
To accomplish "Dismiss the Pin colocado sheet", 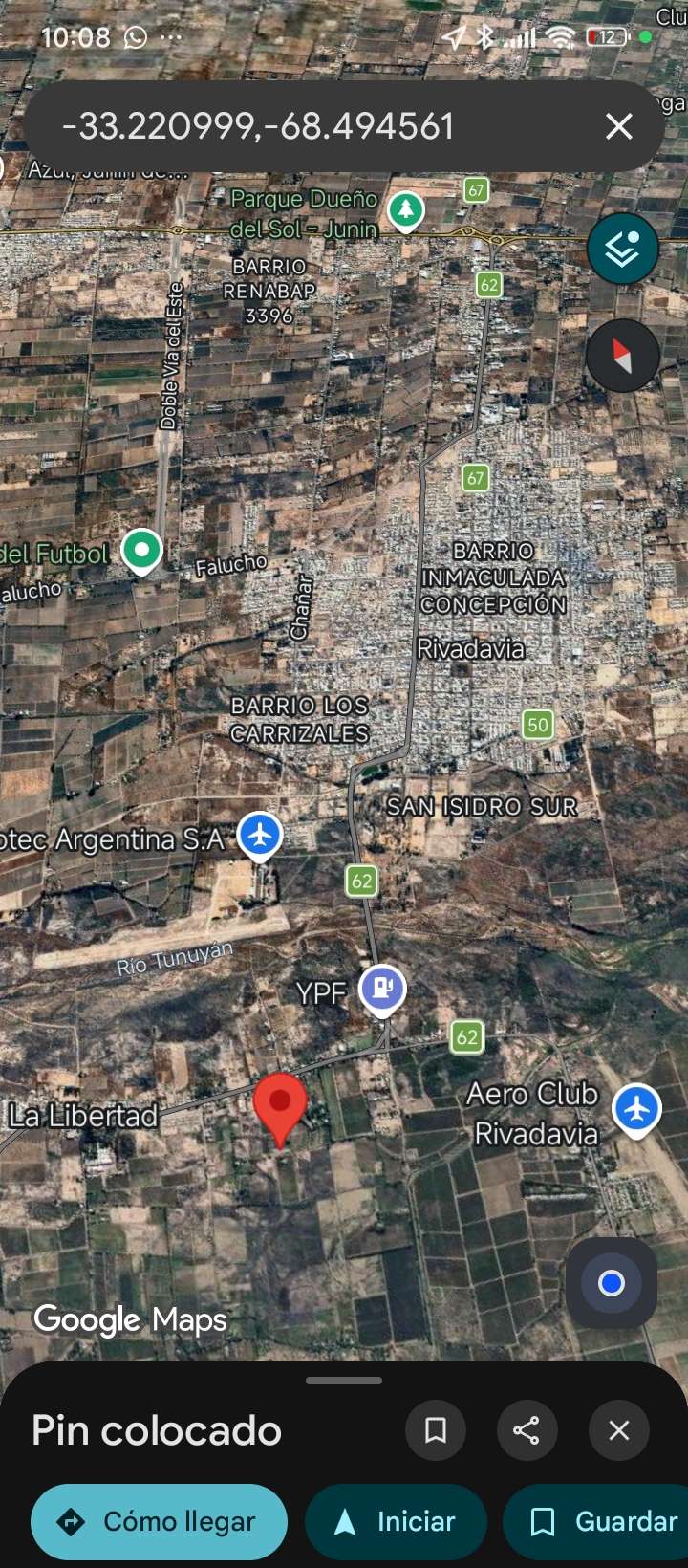I will tap(618, 1429).
